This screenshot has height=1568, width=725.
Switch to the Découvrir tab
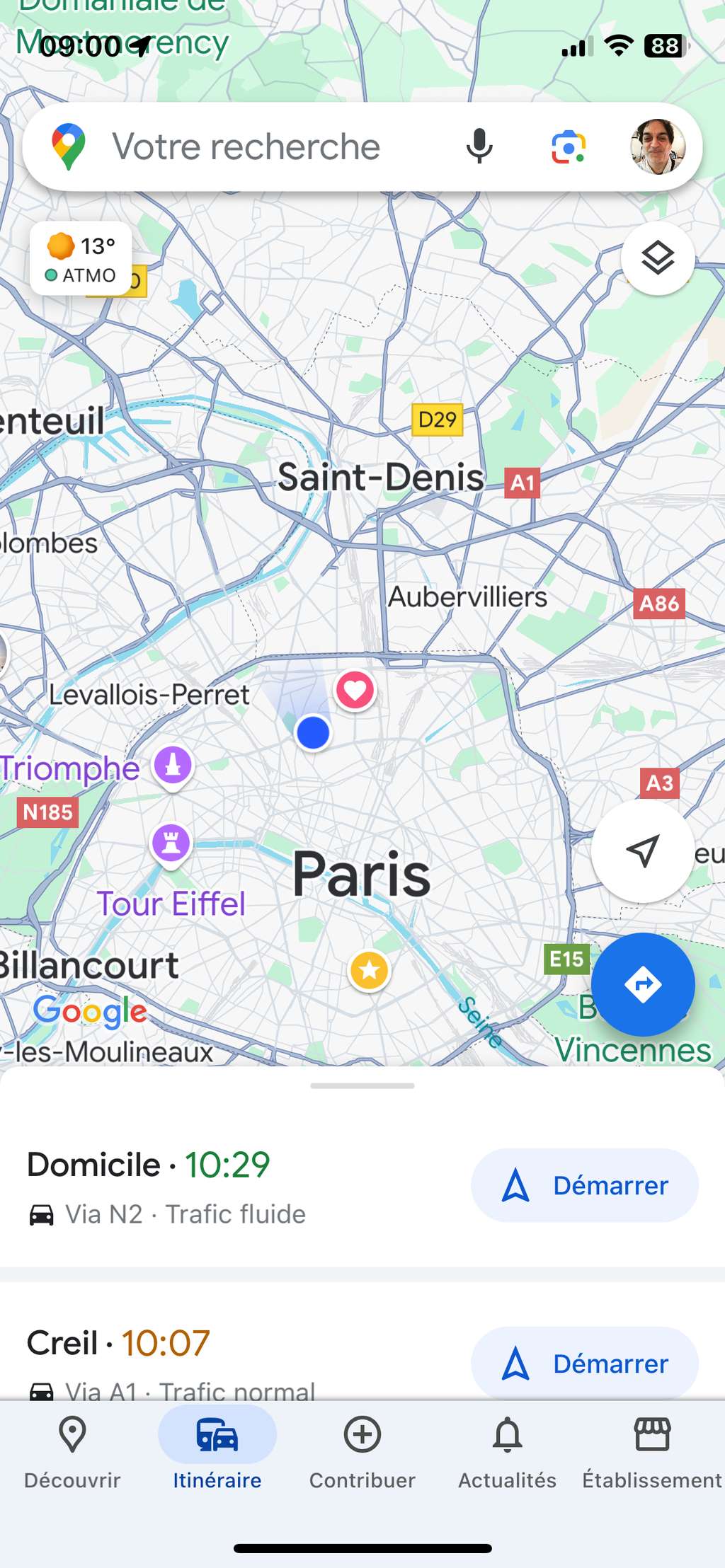pos(71,1447)
